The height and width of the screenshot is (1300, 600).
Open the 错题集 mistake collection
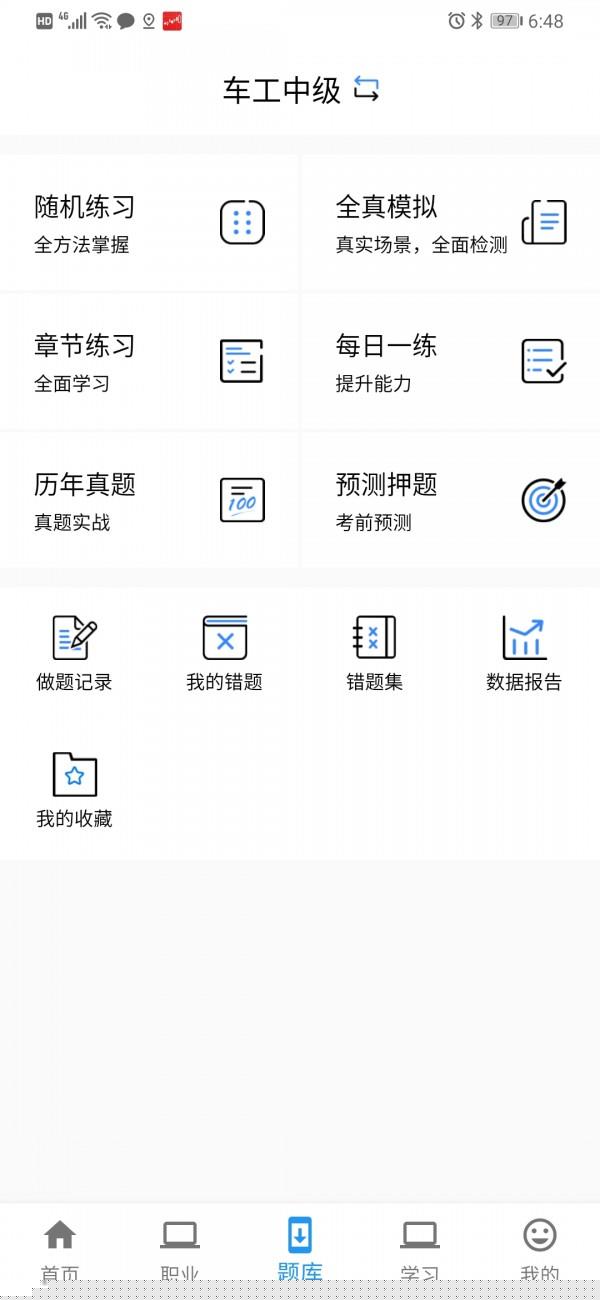click(375, 654)
